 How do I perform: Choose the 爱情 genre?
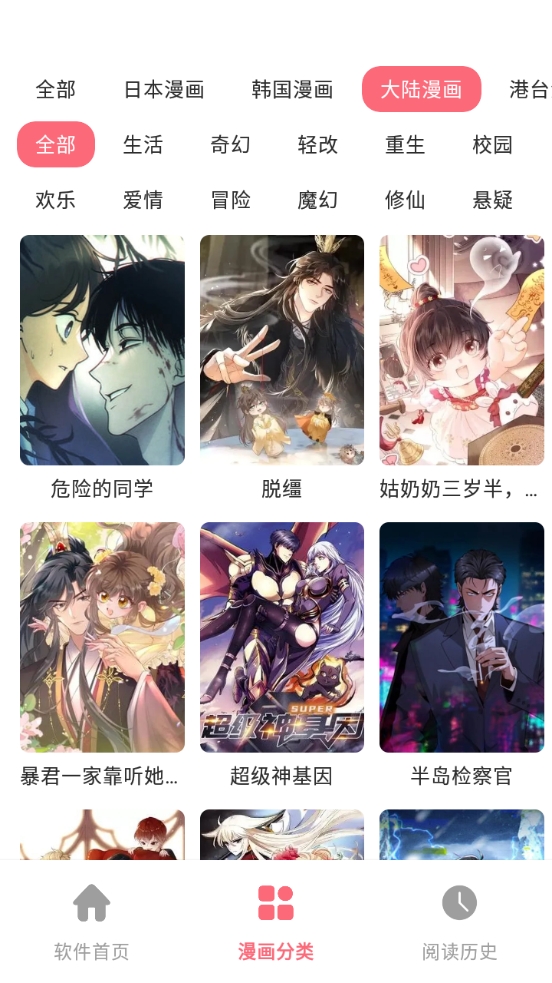point(143,200)
